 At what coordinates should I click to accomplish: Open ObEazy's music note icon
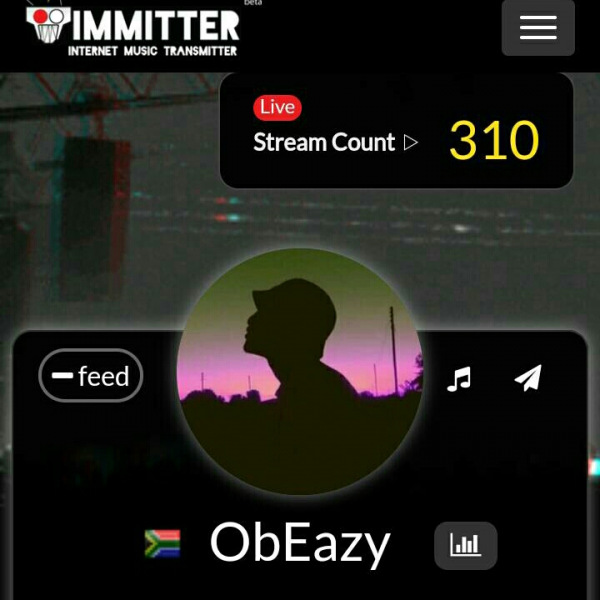tap(459, 379)
